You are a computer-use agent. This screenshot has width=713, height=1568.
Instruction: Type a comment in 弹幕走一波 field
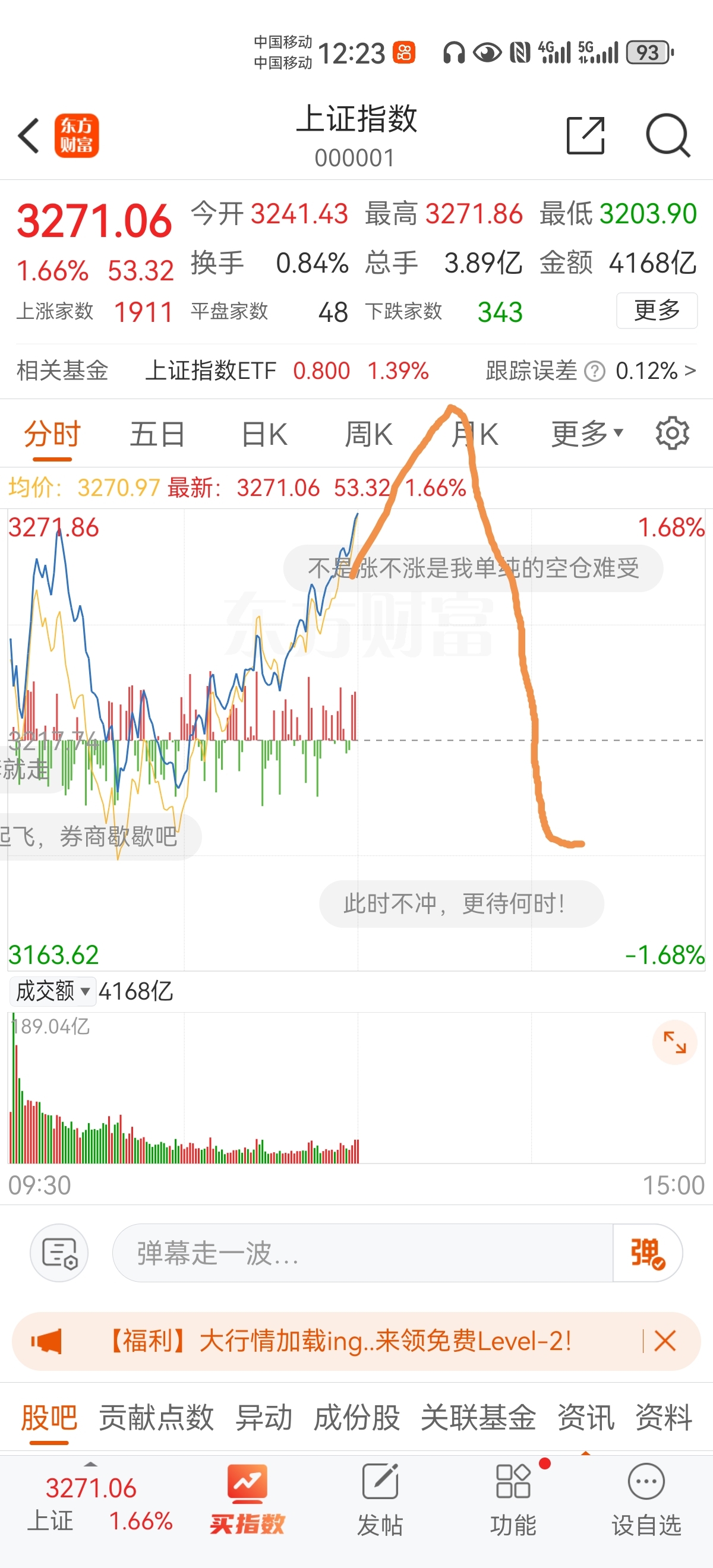click(362, 1253)
